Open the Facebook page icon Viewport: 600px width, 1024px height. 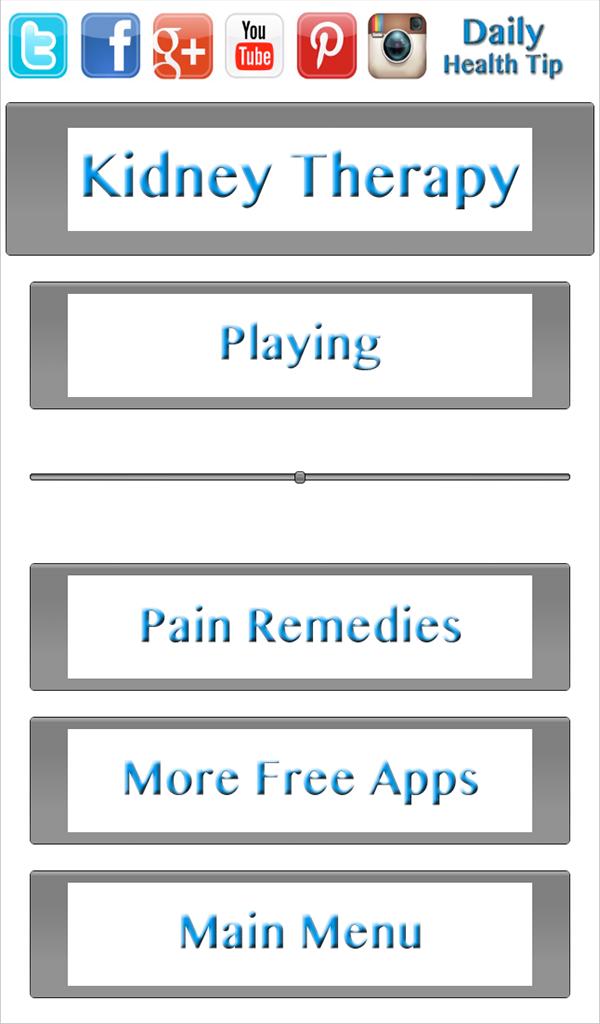[110, 46]
